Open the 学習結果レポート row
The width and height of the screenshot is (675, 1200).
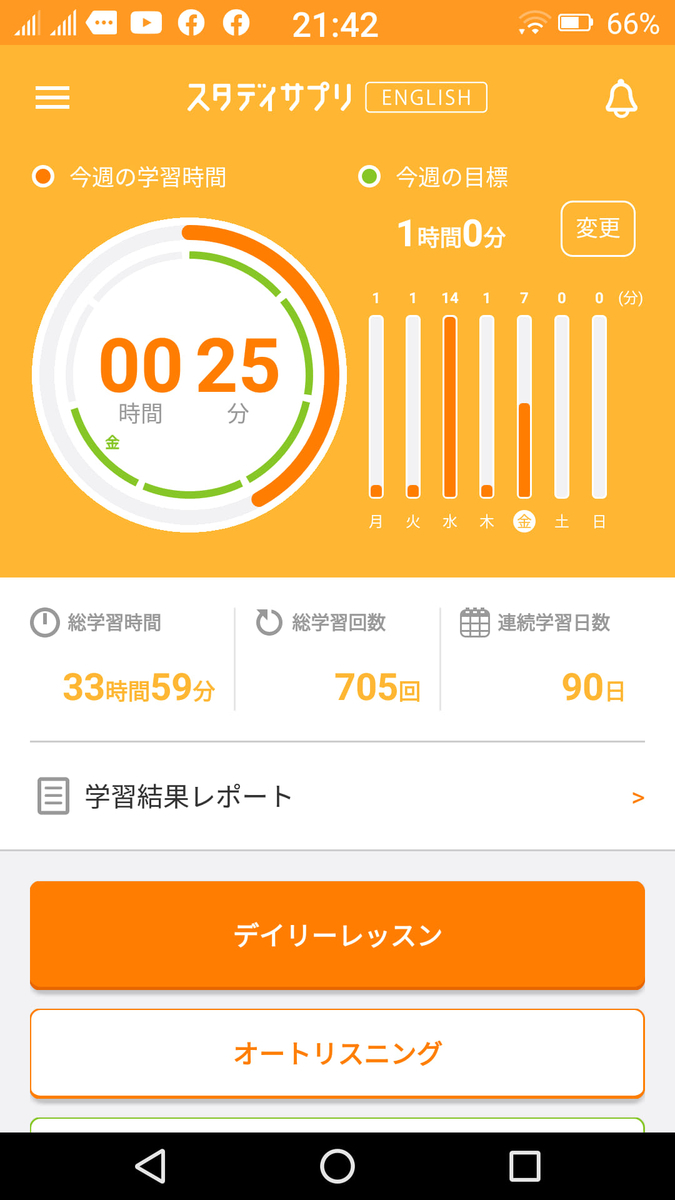click(337, 797)
